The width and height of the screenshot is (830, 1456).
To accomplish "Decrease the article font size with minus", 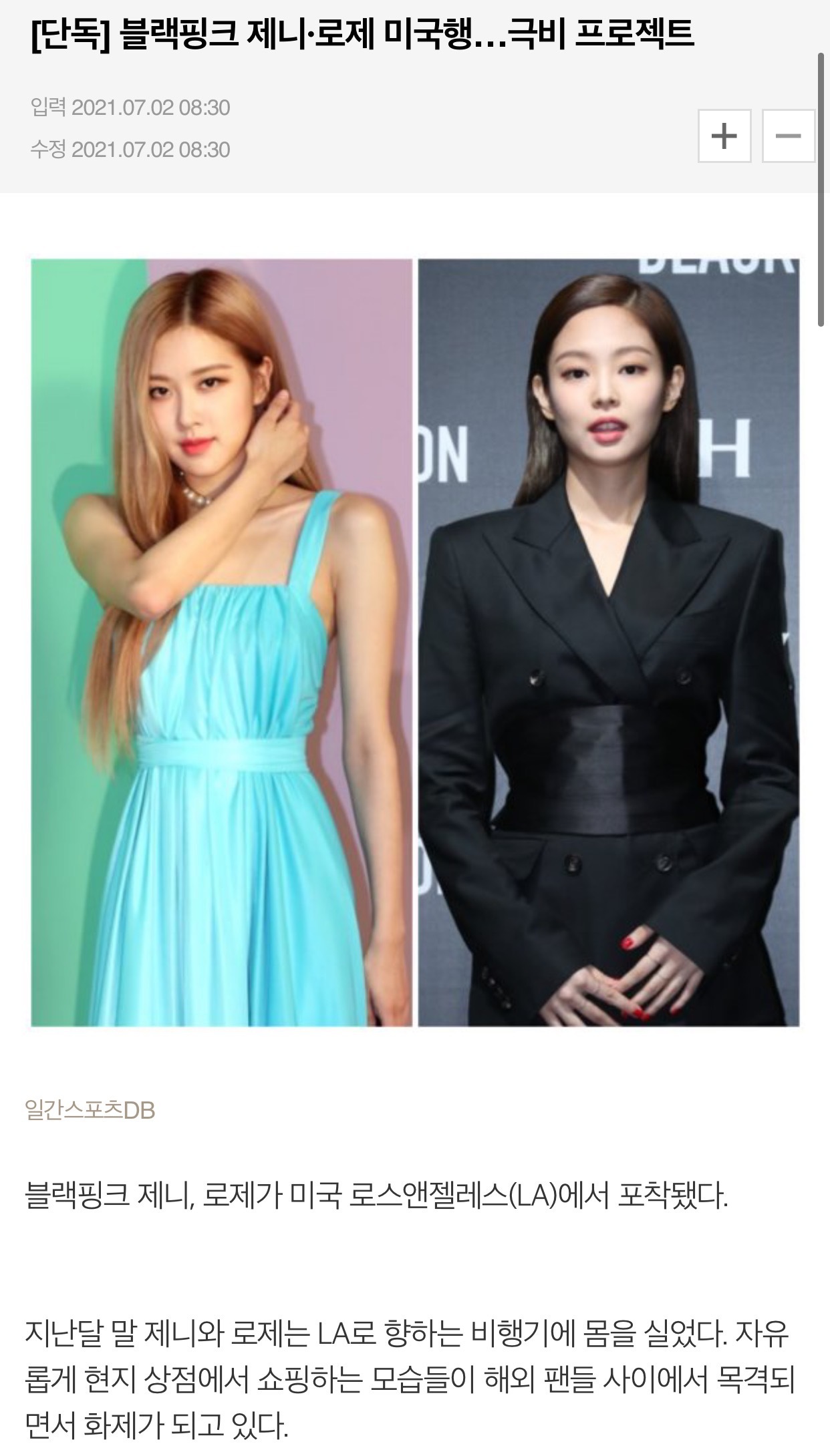I will pos(788,136).
